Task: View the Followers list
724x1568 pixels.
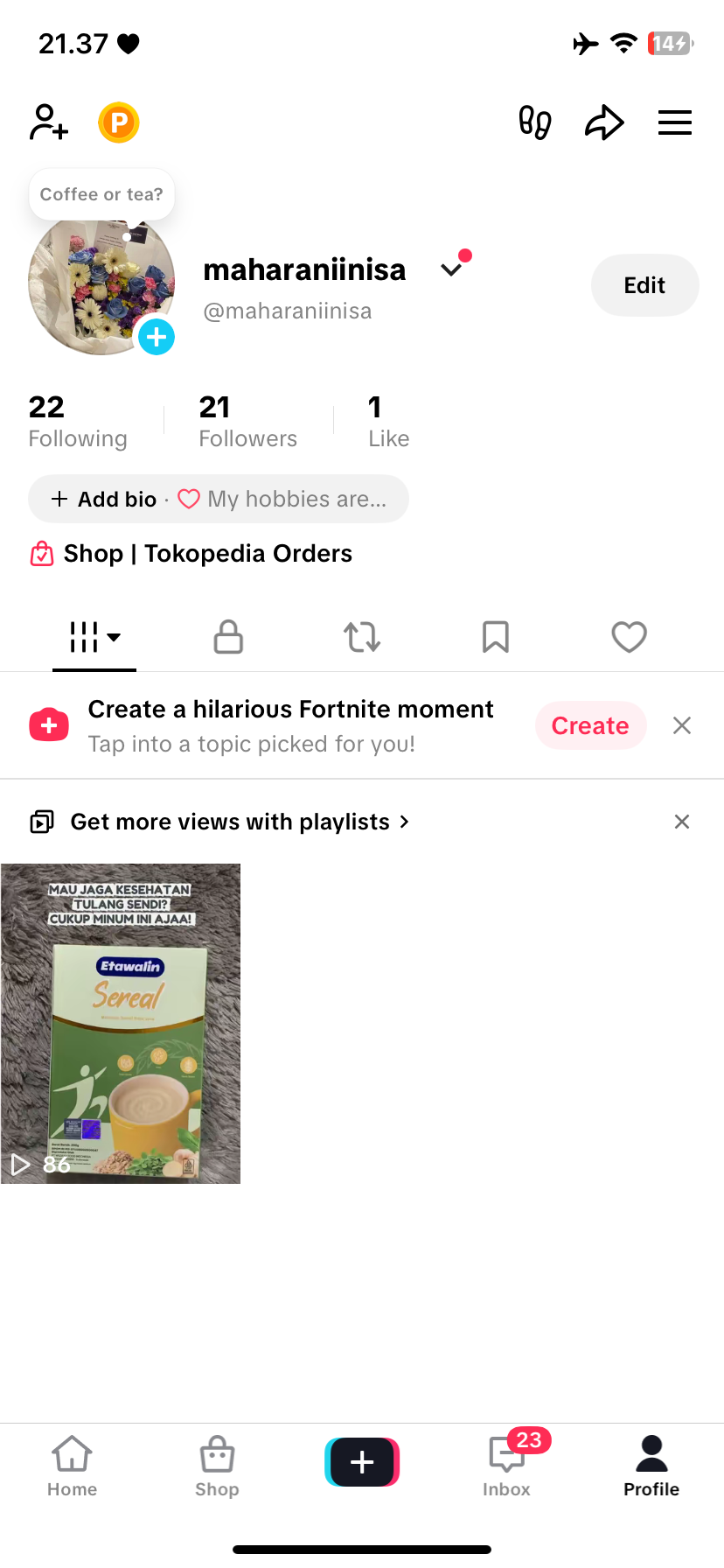Action: [x=247, y=421]
